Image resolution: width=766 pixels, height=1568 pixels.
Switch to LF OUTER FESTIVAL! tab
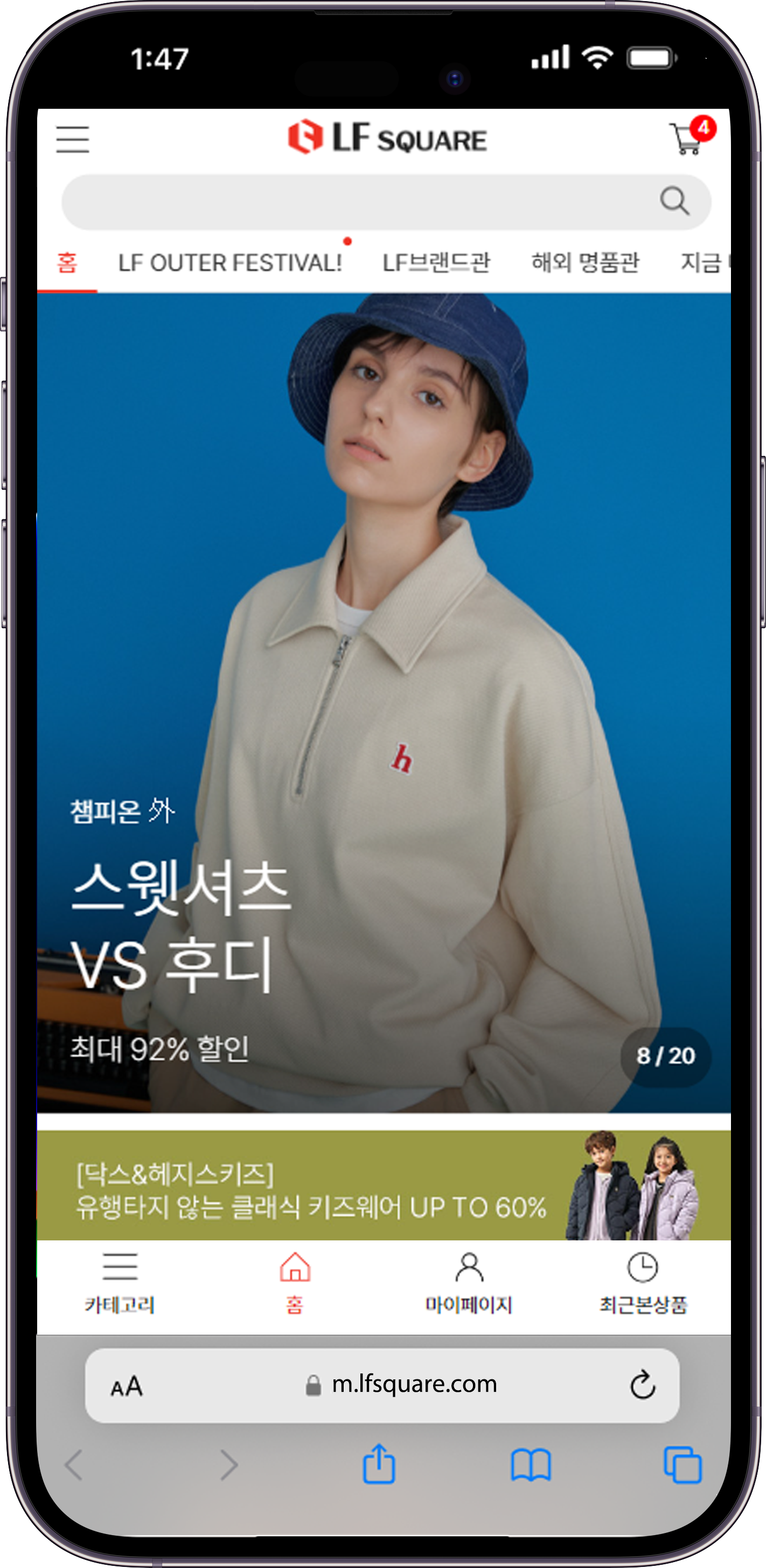pos(229,263)
